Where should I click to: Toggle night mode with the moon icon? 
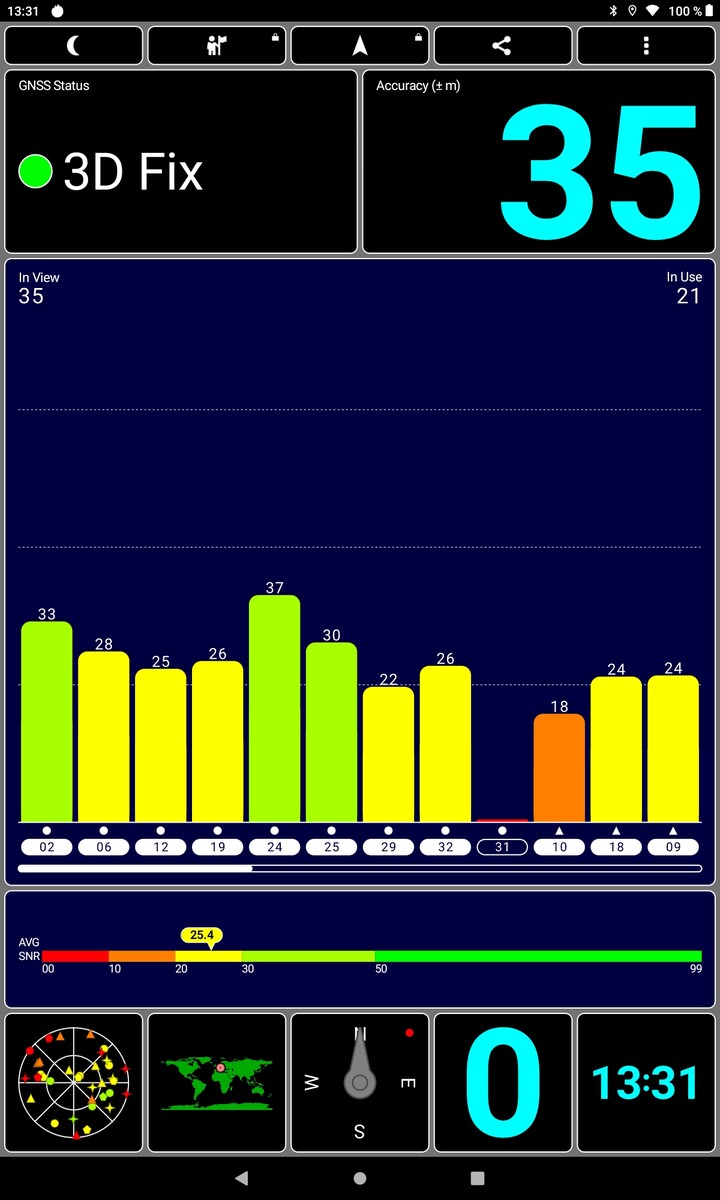pyautogui.click(x=74, y=46)
